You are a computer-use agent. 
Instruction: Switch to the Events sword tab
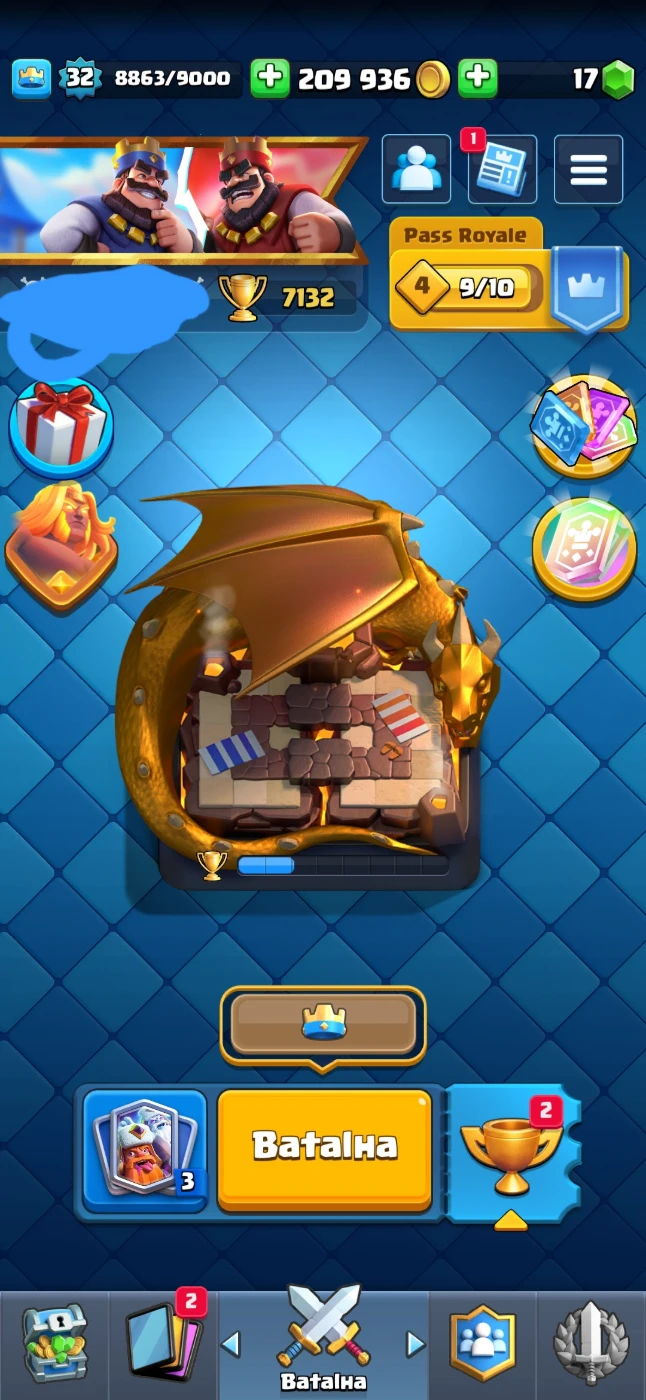pyautogui.click(x=591, y=1342)
